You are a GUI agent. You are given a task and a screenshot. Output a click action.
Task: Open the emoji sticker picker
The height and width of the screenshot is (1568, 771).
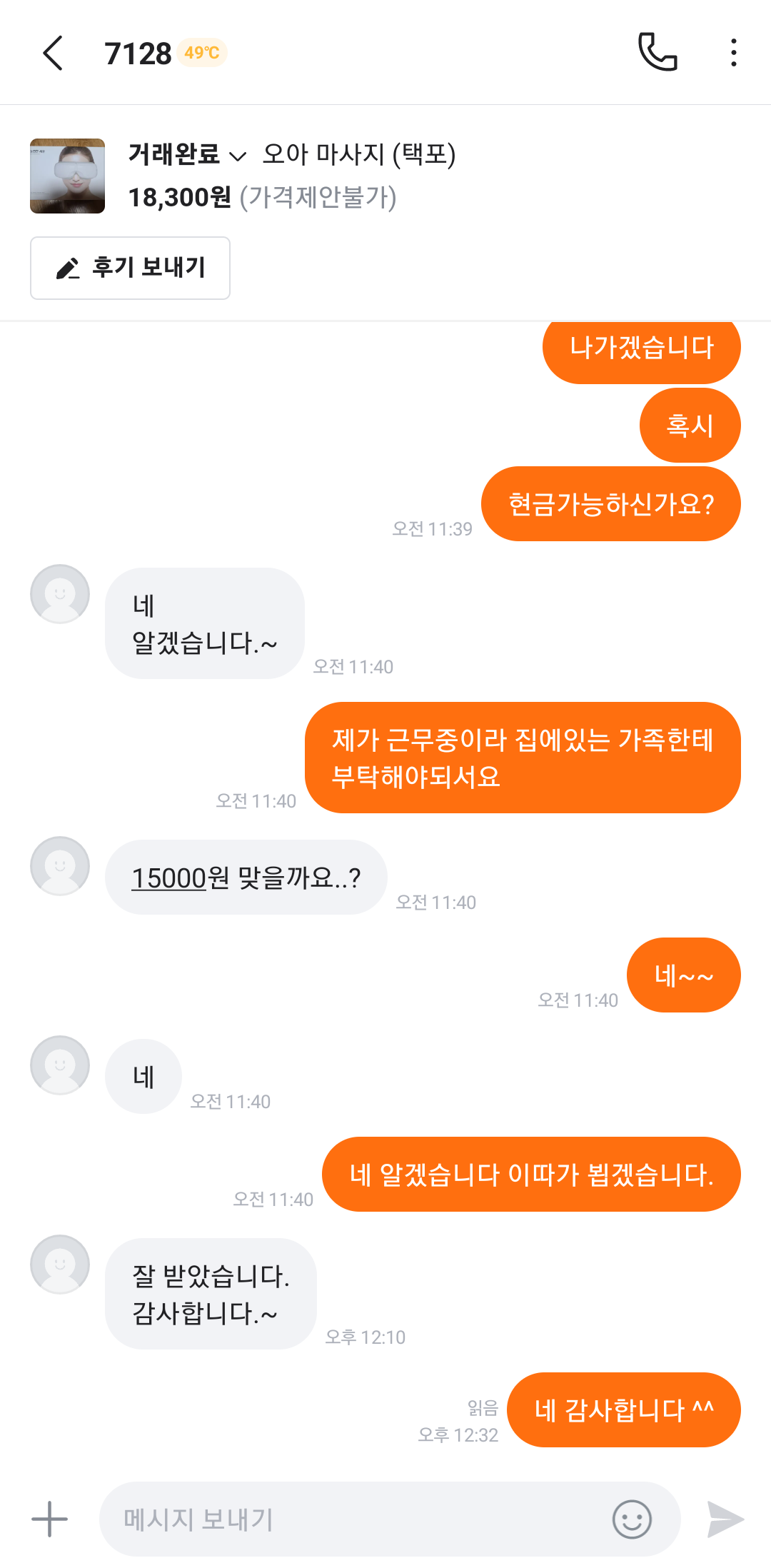click(x=632, y=1519)
